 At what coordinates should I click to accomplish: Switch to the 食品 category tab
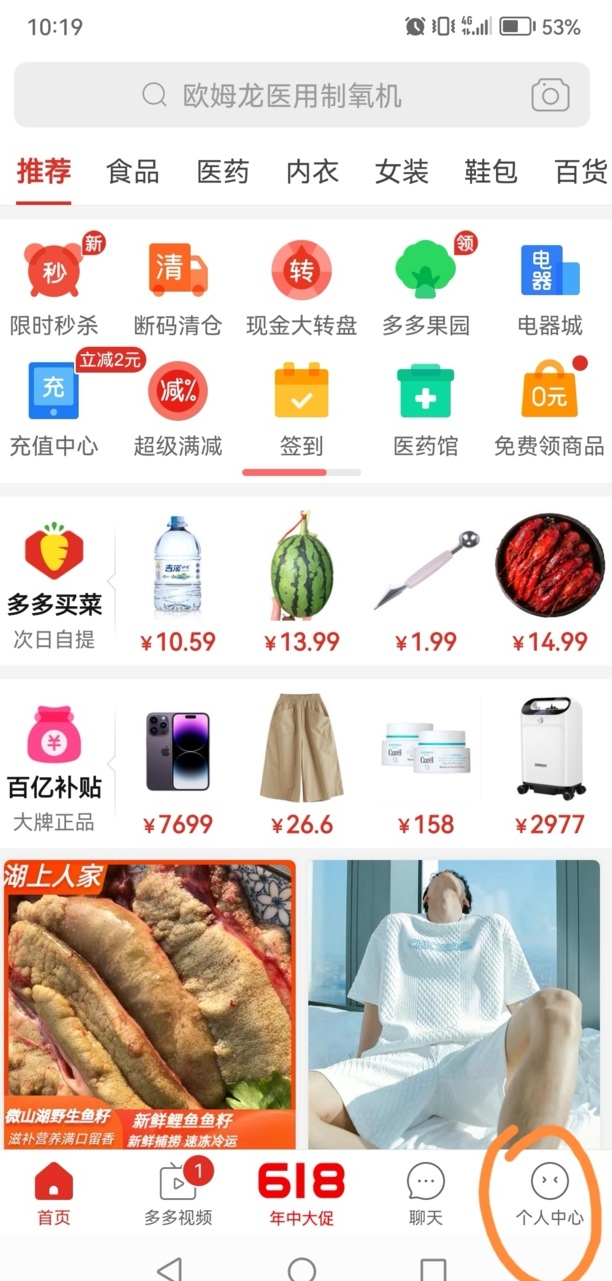pos(132,172)
